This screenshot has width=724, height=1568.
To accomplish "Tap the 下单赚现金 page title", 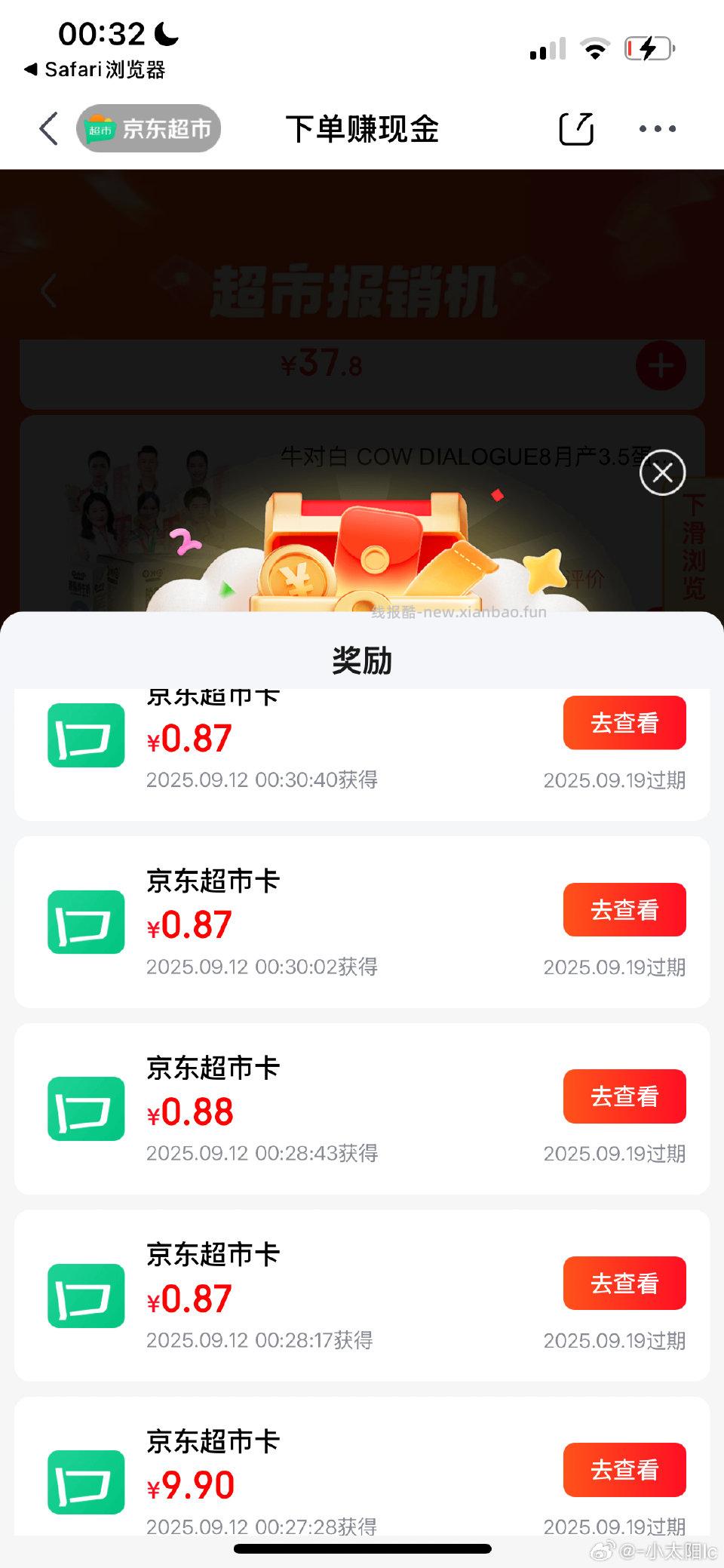I will (x=362, y=128).
